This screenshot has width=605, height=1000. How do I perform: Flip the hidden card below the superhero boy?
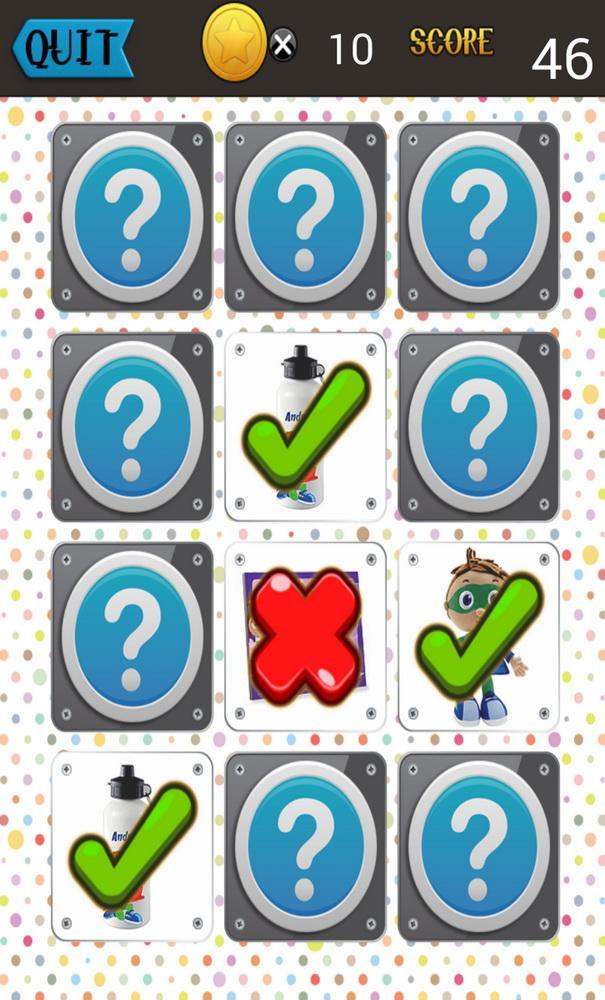[478, 846]
